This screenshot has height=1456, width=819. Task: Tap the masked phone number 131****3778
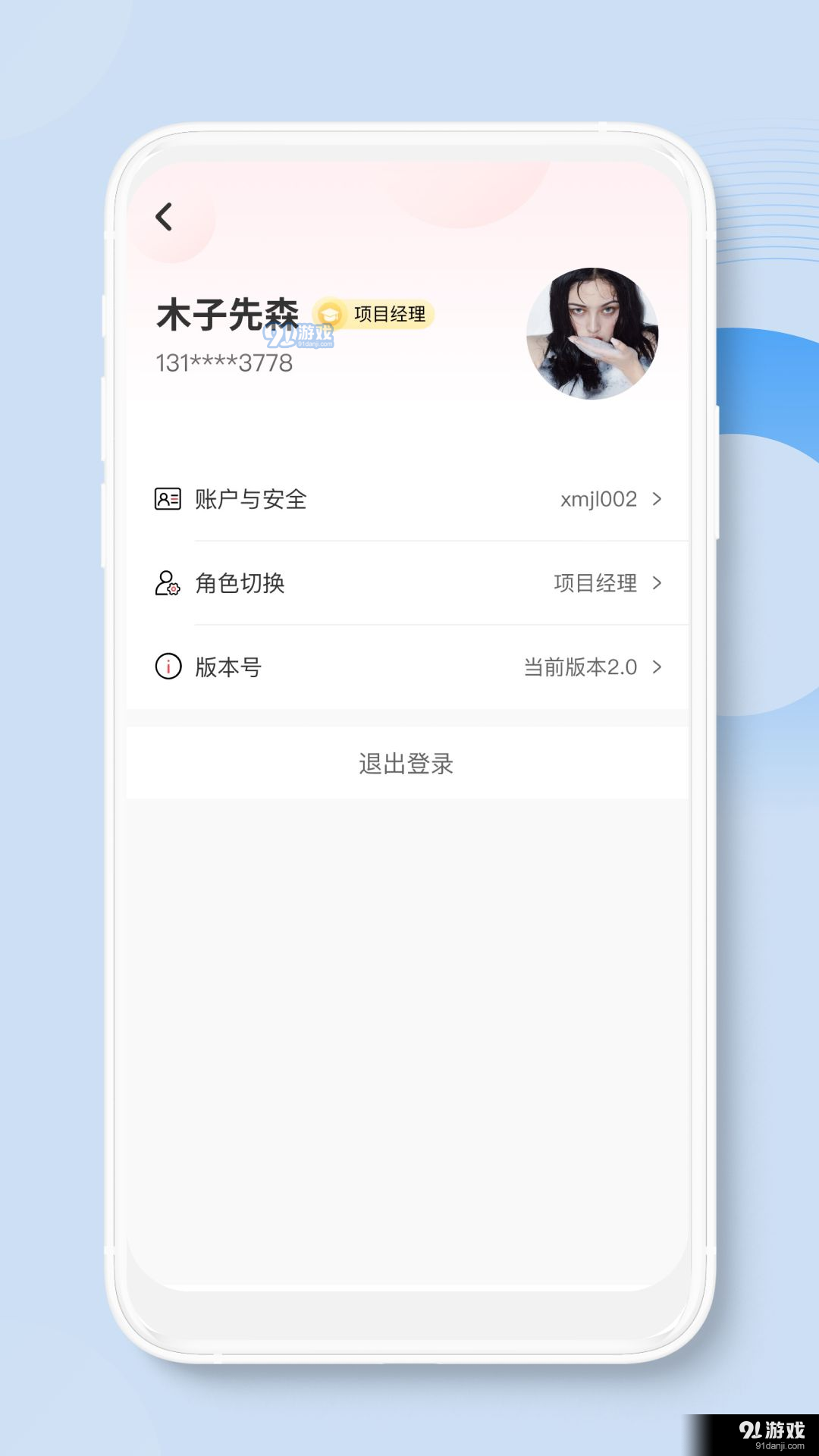click(x=221, y=362)
